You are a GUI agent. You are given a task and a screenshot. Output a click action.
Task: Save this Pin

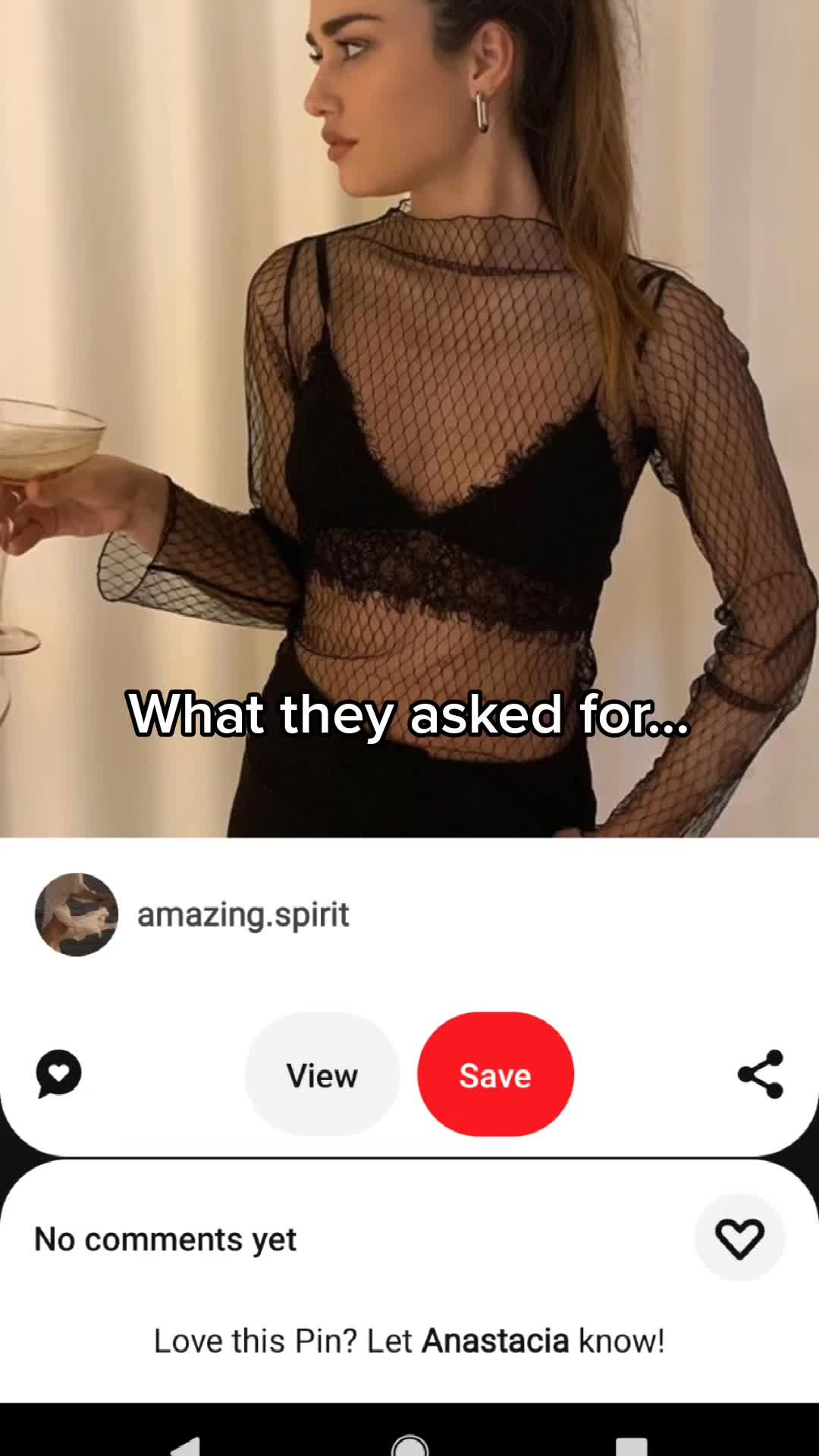pyautogui.click(x=495, y=1075)
